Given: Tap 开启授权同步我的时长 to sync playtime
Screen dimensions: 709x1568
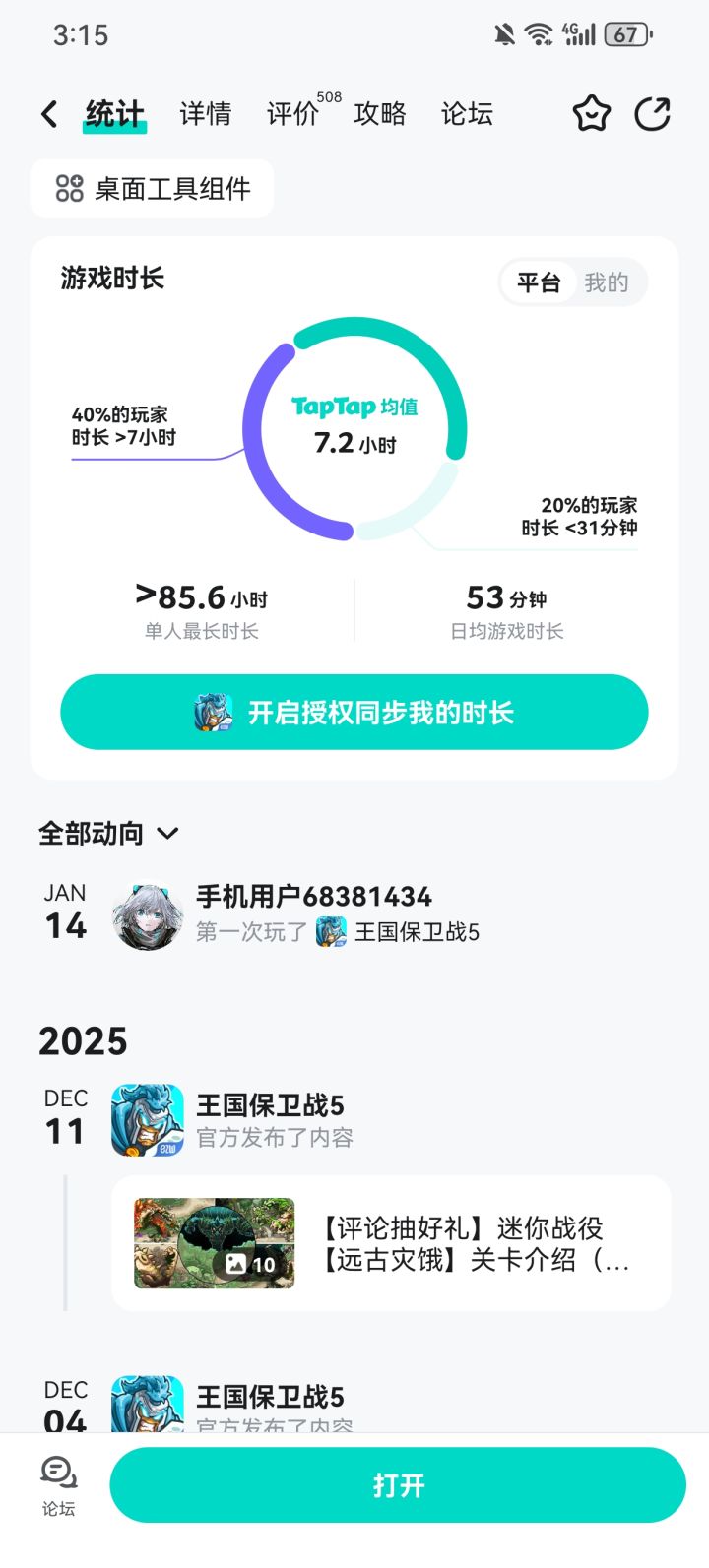Looking at the screenshot, I should tap(354, 712).
